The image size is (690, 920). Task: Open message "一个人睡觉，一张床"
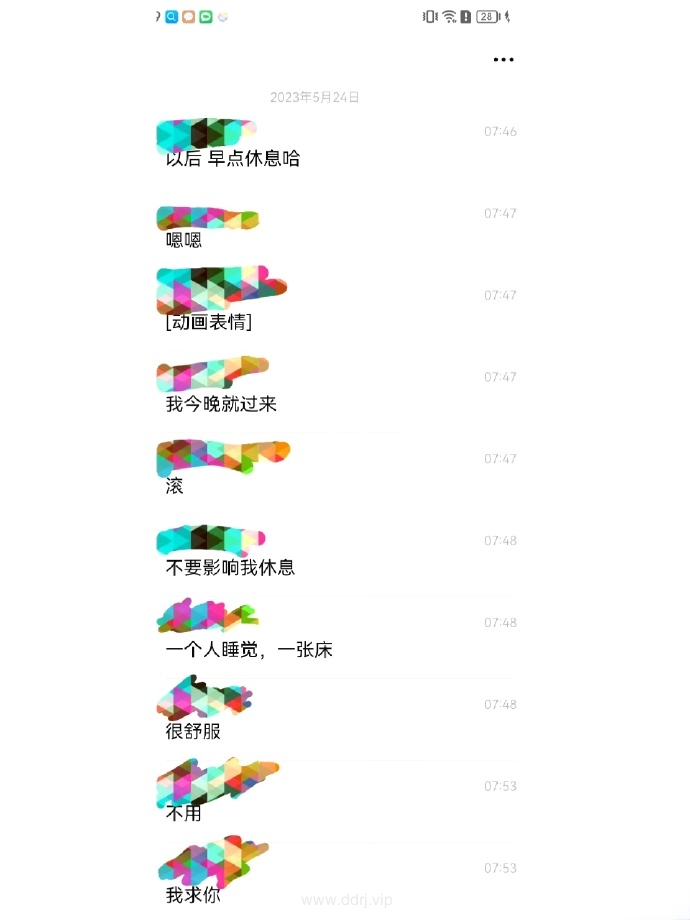click(x=248, y=650)
